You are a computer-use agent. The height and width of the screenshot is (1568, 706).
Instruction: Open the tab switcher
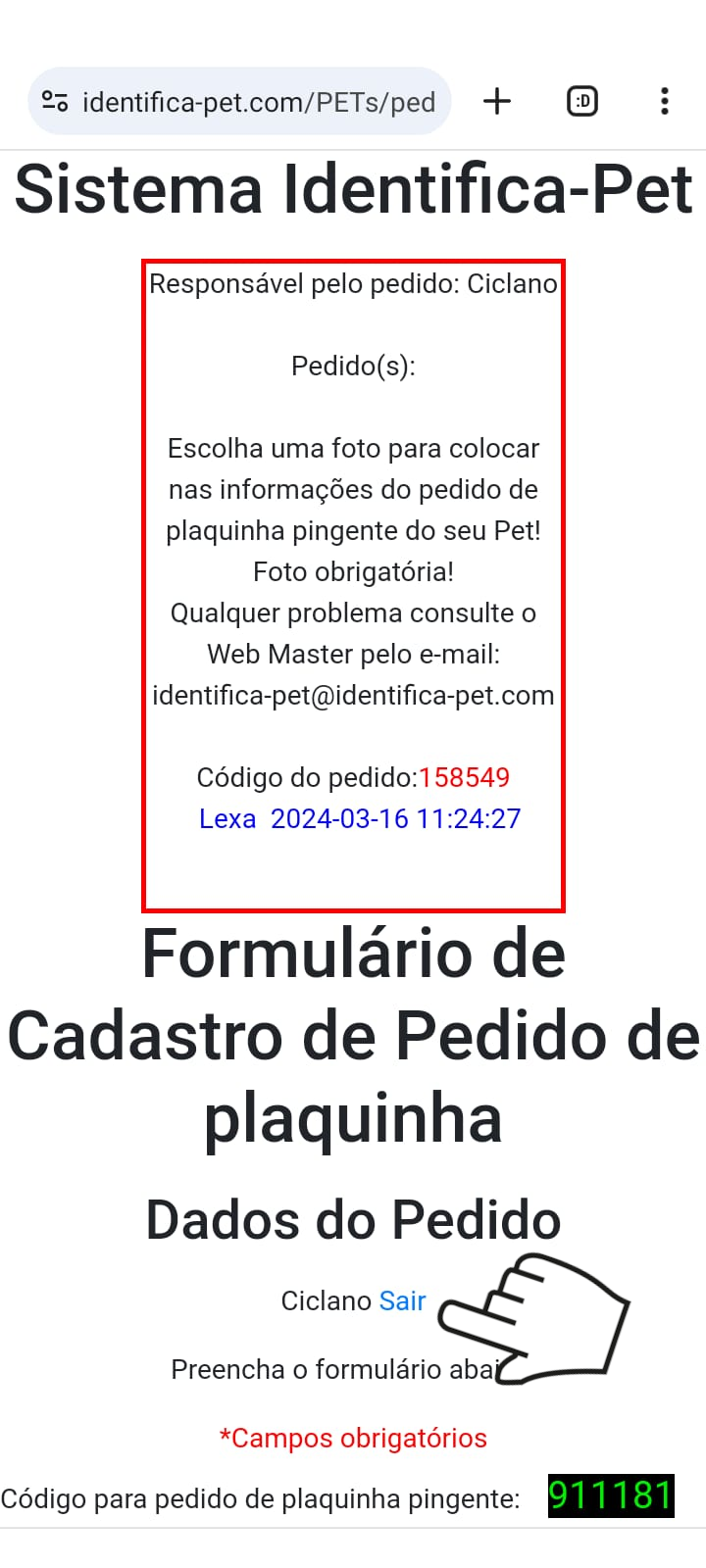582,101
